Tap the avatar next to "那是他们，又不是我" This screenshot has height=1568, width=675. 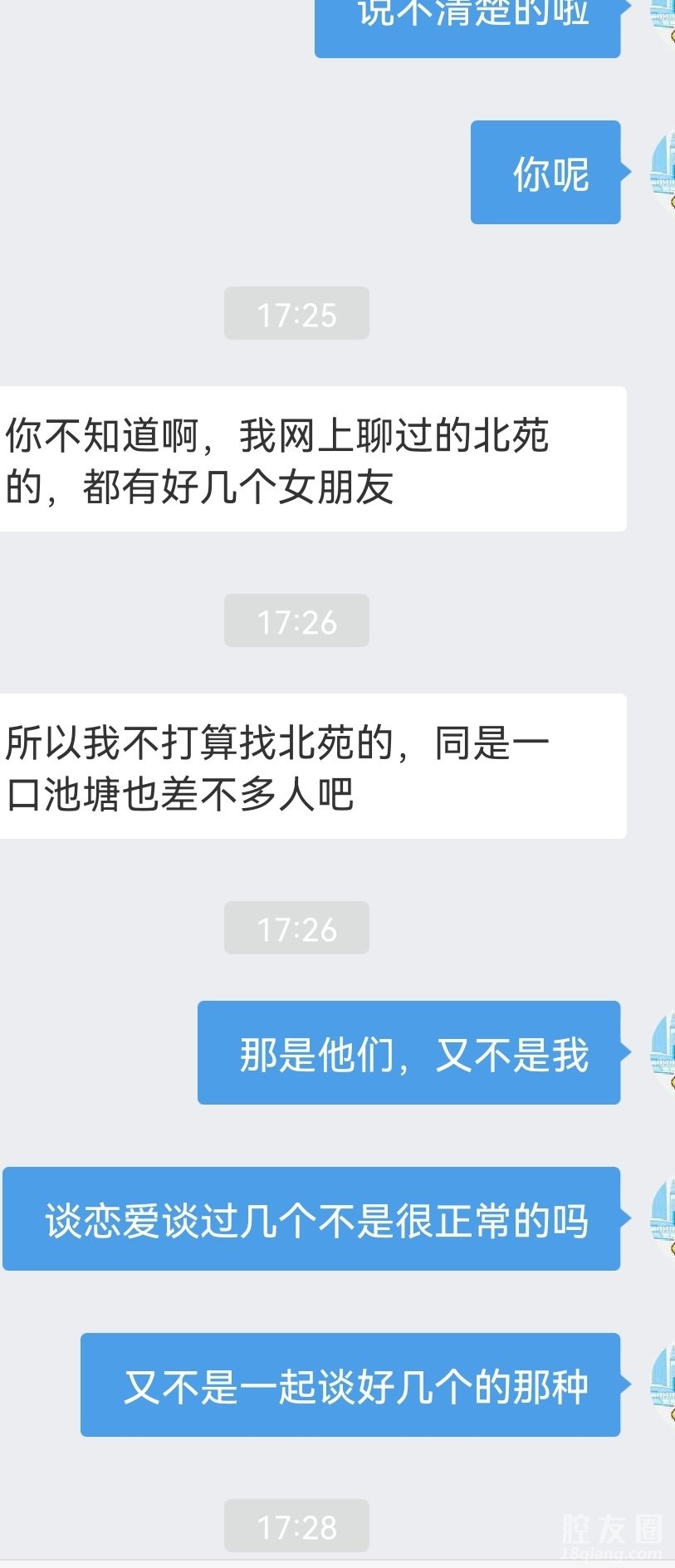pyautogui.click(x=663, y=1052)
